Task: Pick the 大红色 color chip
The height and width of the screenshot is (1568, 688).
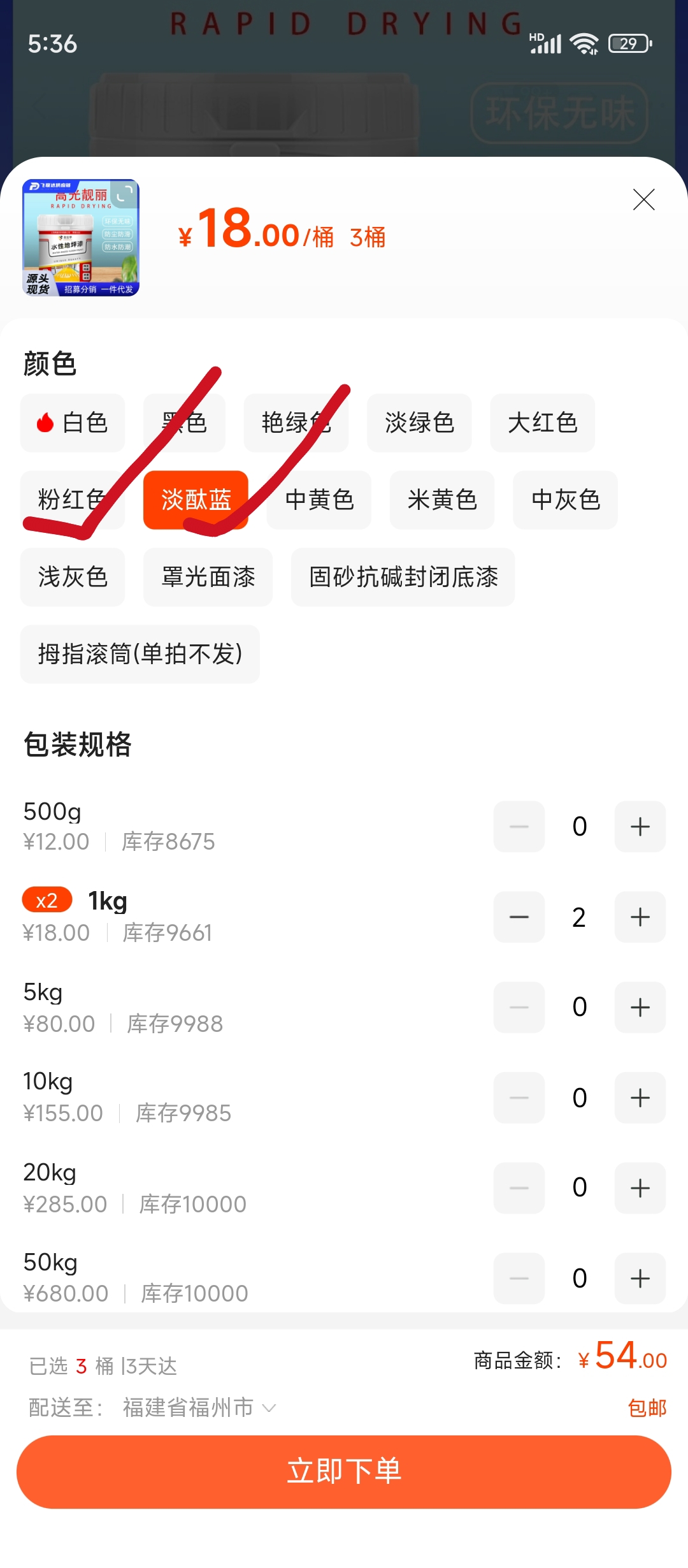Action: (542, 423)
